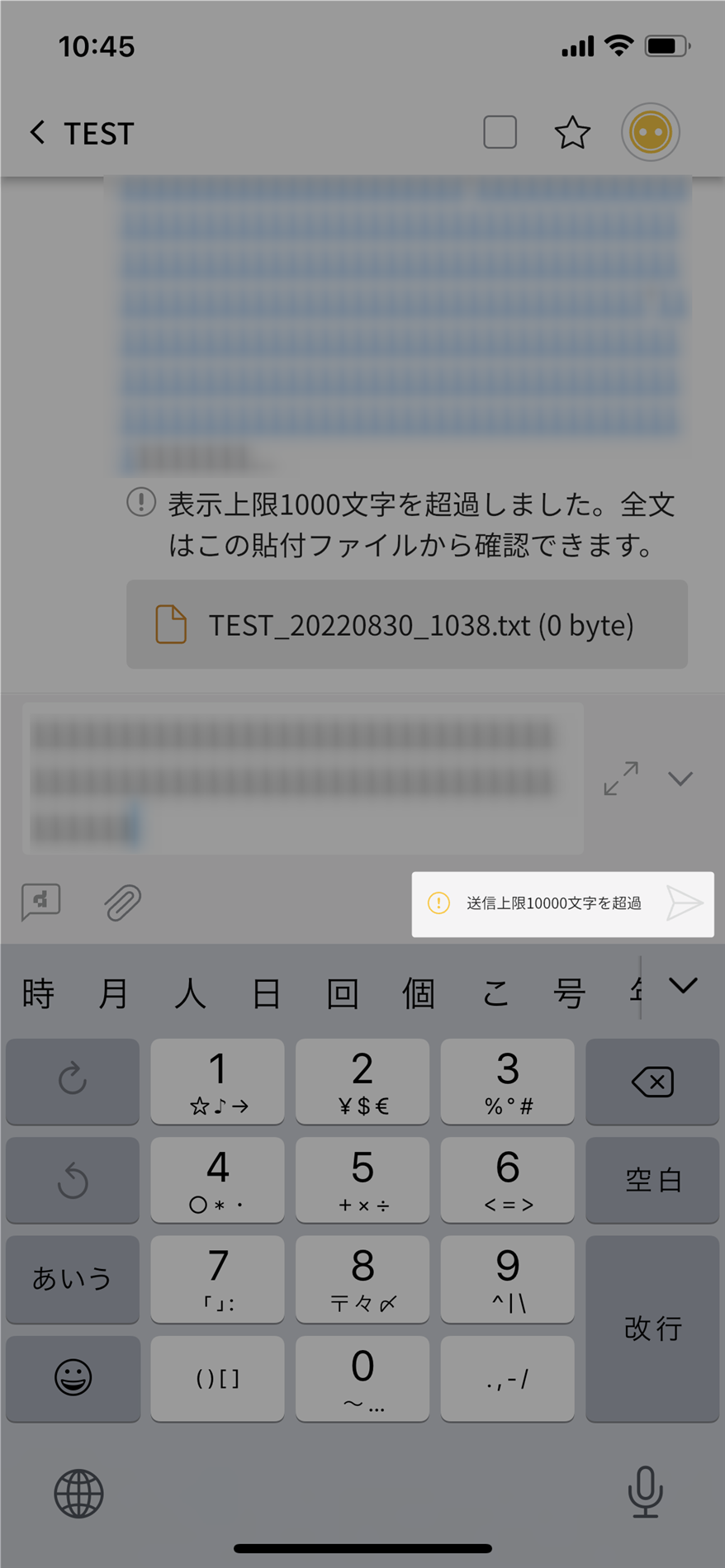Start dictation with the microphone

pos(645,1492)
